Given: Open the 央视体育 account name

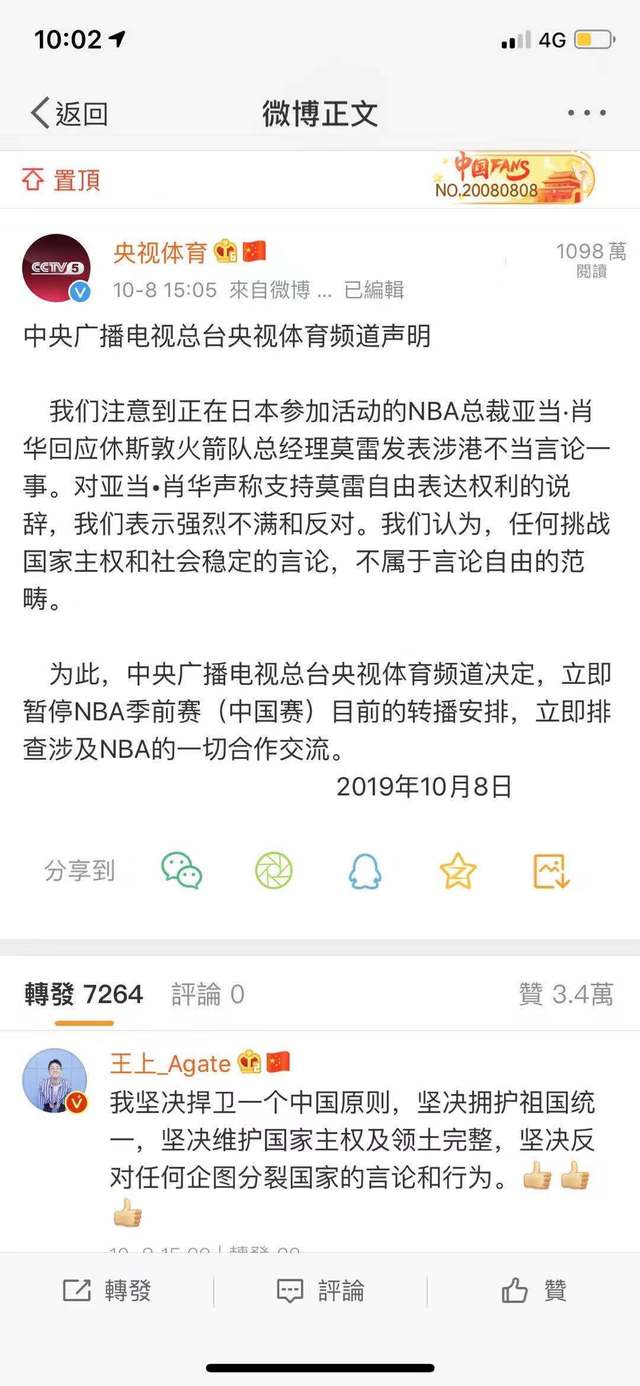Looking at the screenshot, I should 159,252.
